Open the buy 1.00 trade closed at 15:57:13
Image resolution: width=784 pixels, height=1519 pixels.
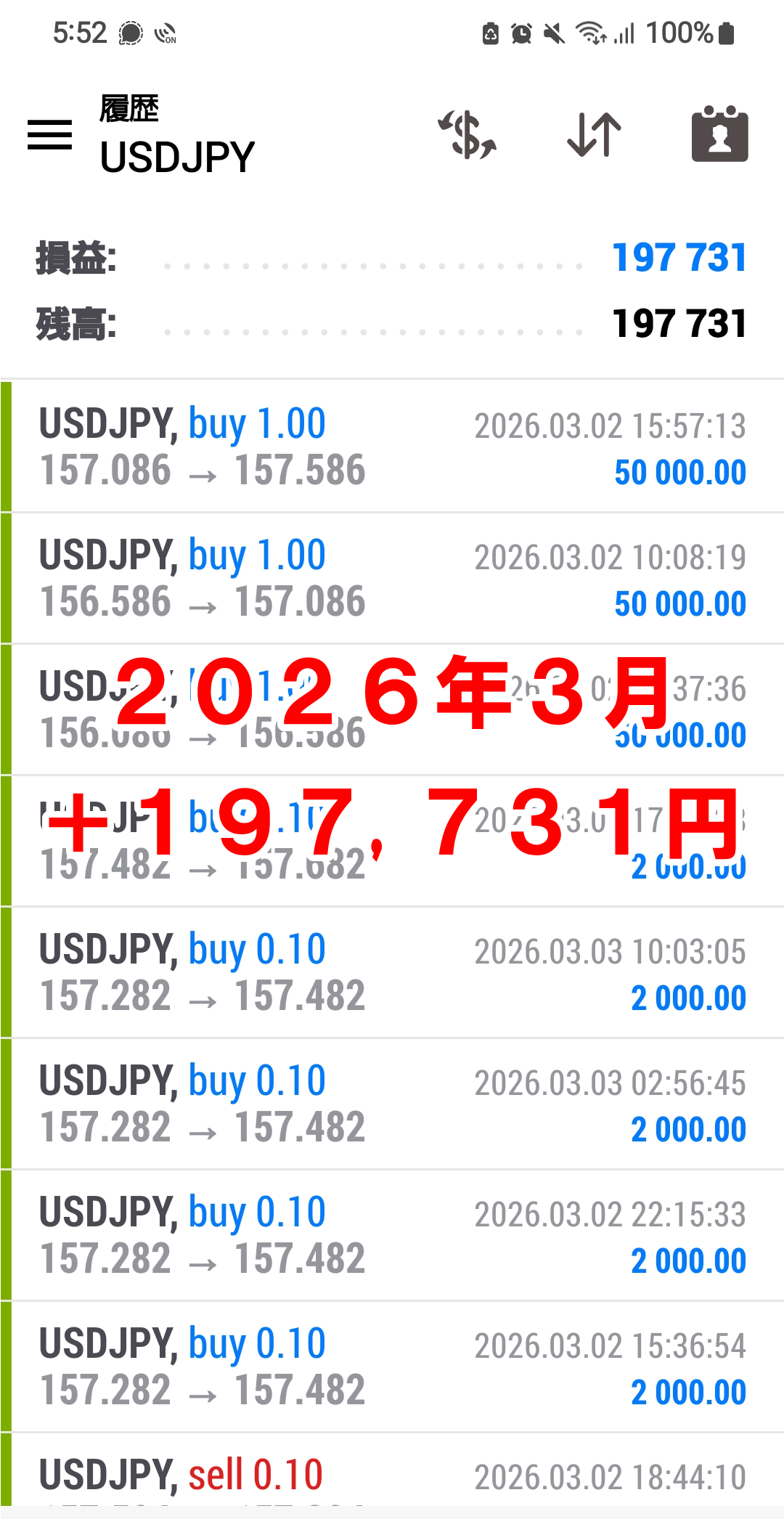pos(392,446)
